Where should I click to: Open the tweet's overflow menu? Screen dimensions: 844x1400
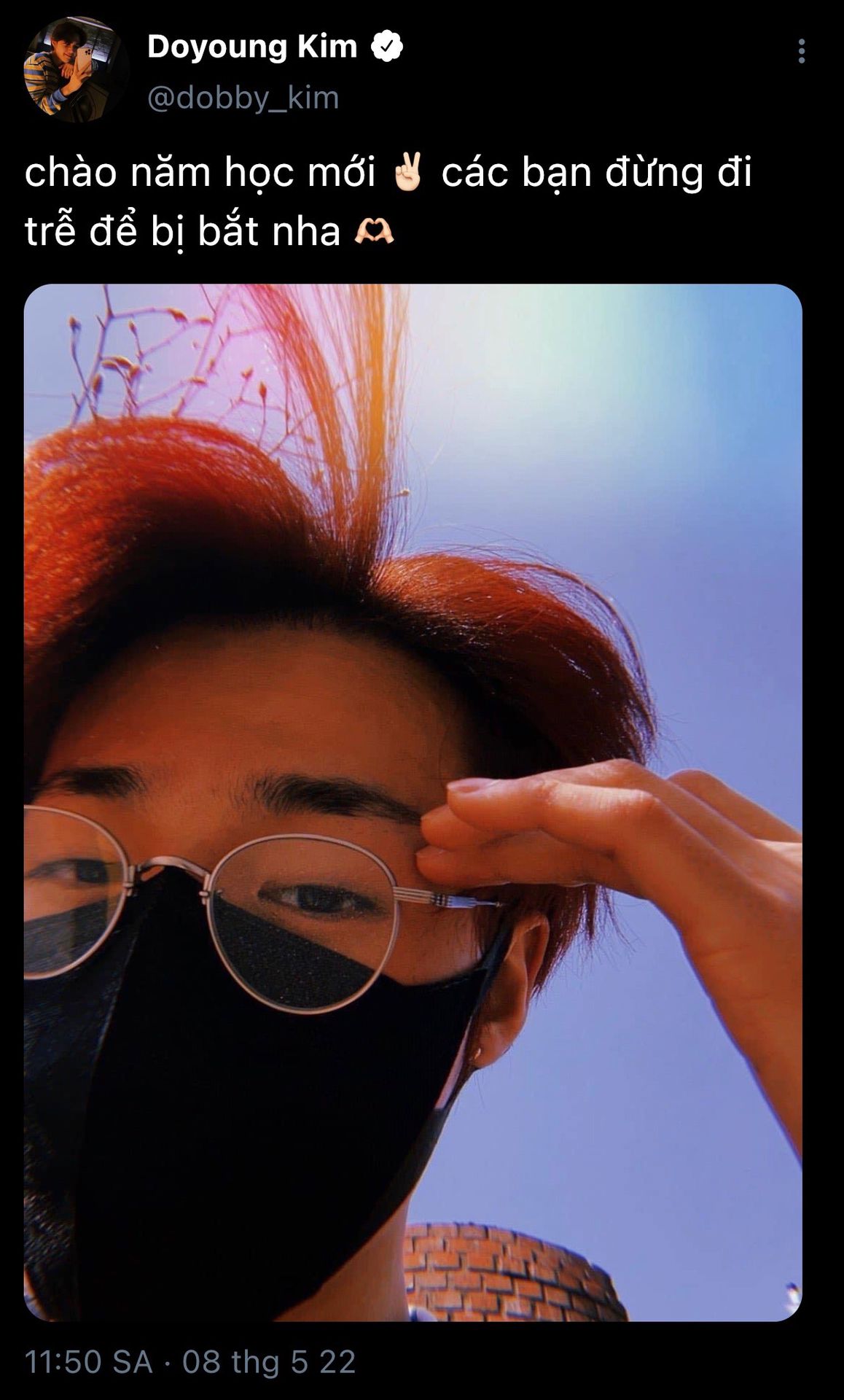801,51
